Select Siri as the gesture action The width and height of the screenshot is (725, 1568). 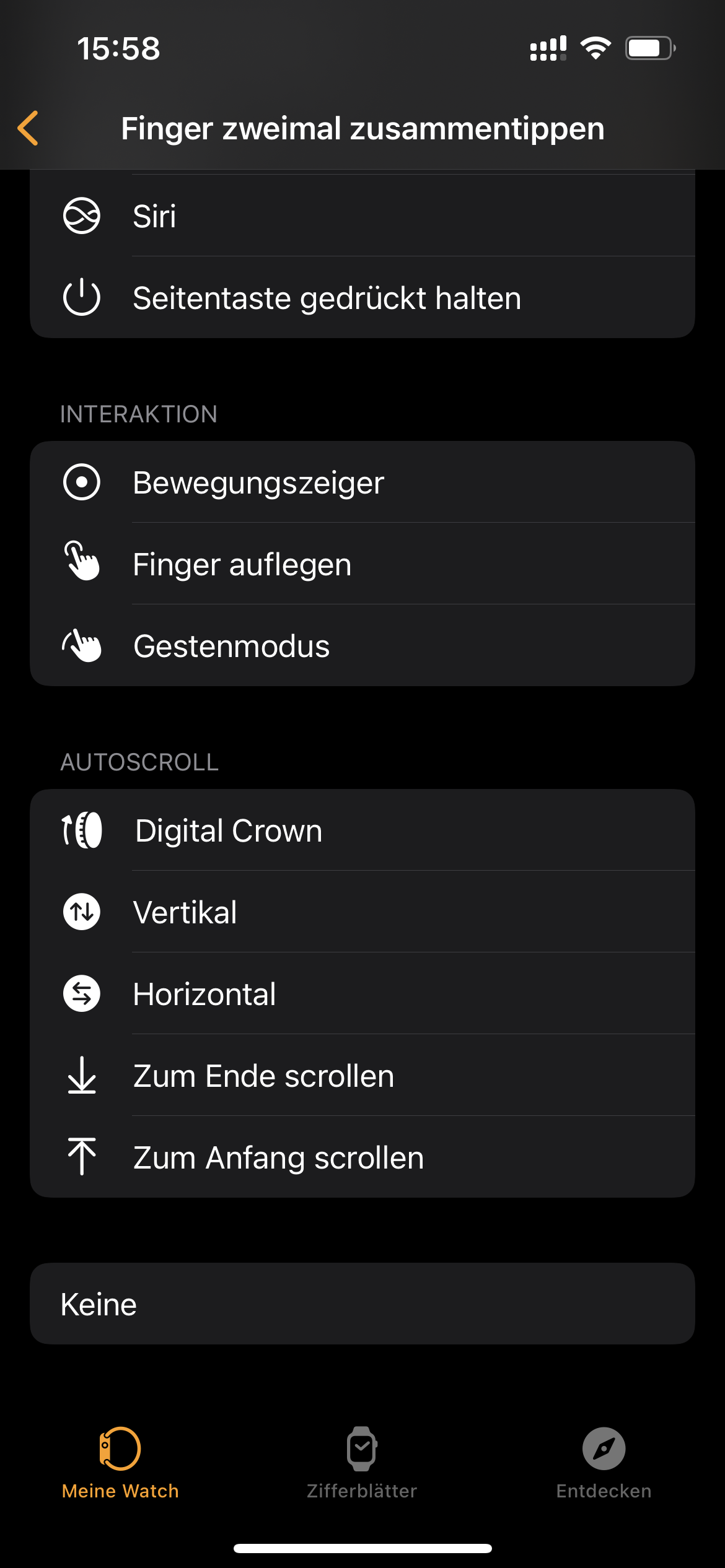point(362,216)
